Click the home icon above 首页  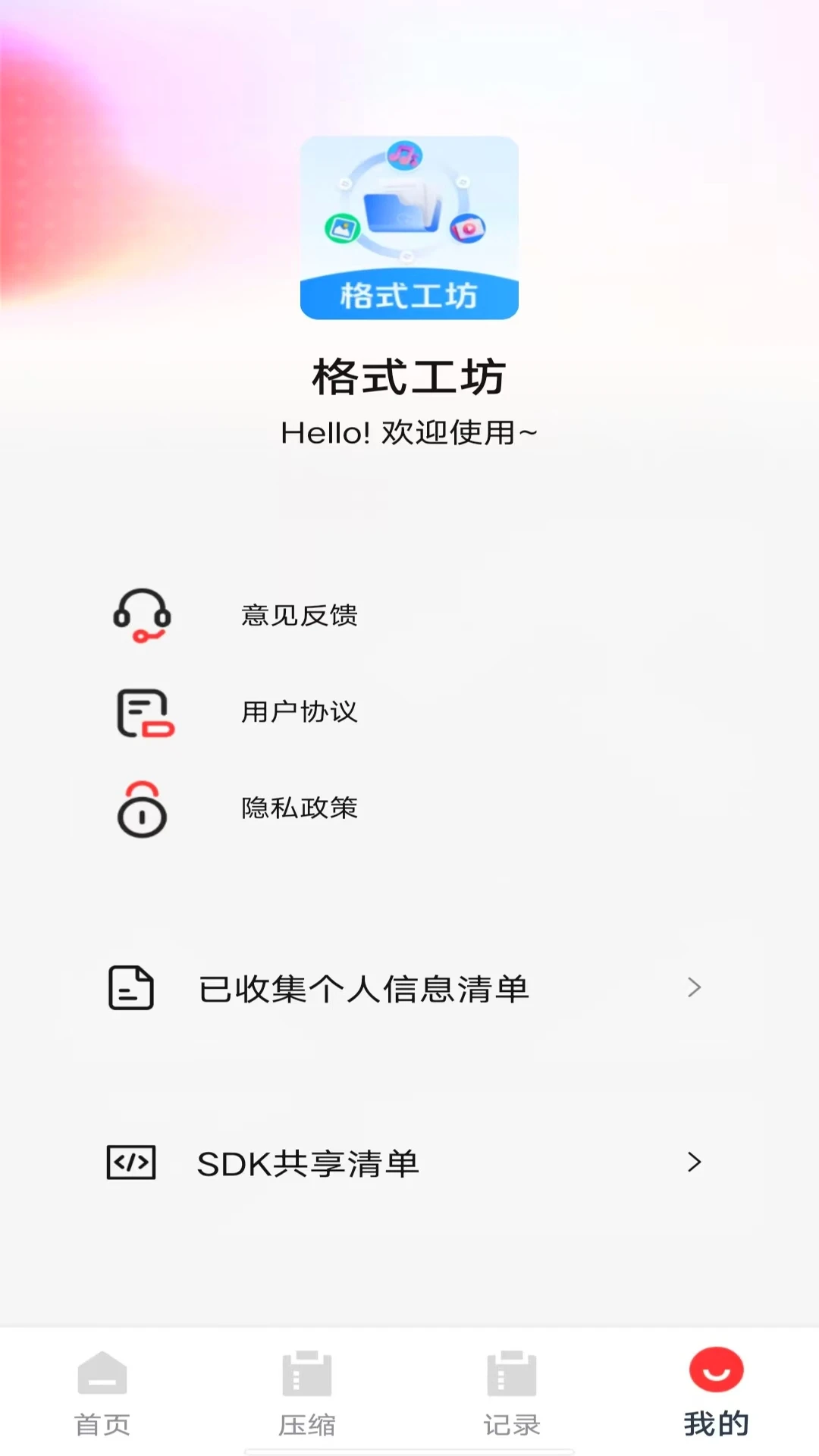[102, 1373]
